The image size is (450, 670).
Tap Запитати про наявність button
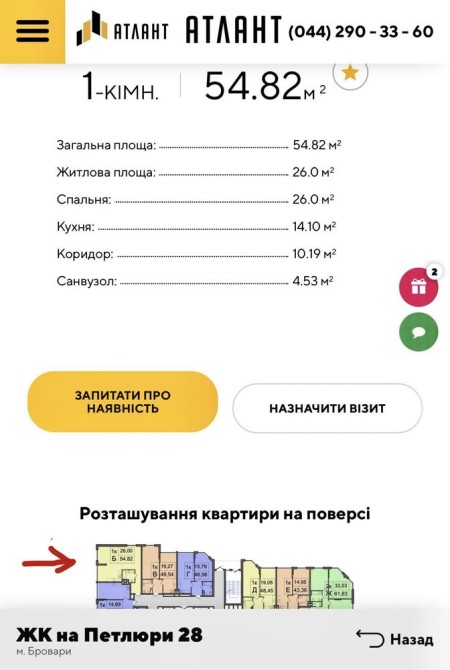[x=123, y=402]
